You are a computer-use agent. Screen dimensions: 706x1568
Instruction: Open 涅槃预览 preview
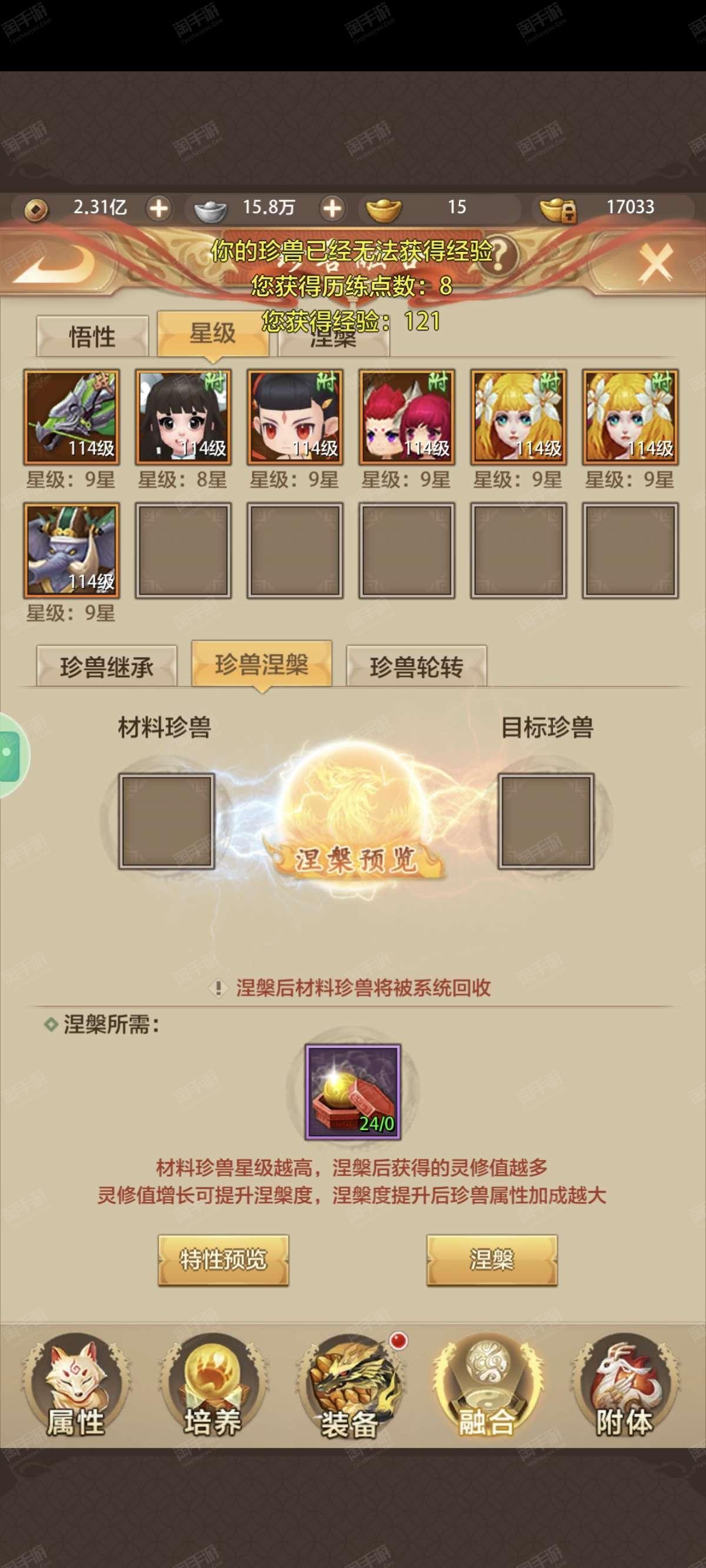pyautogui.click(x=354, y=859)
